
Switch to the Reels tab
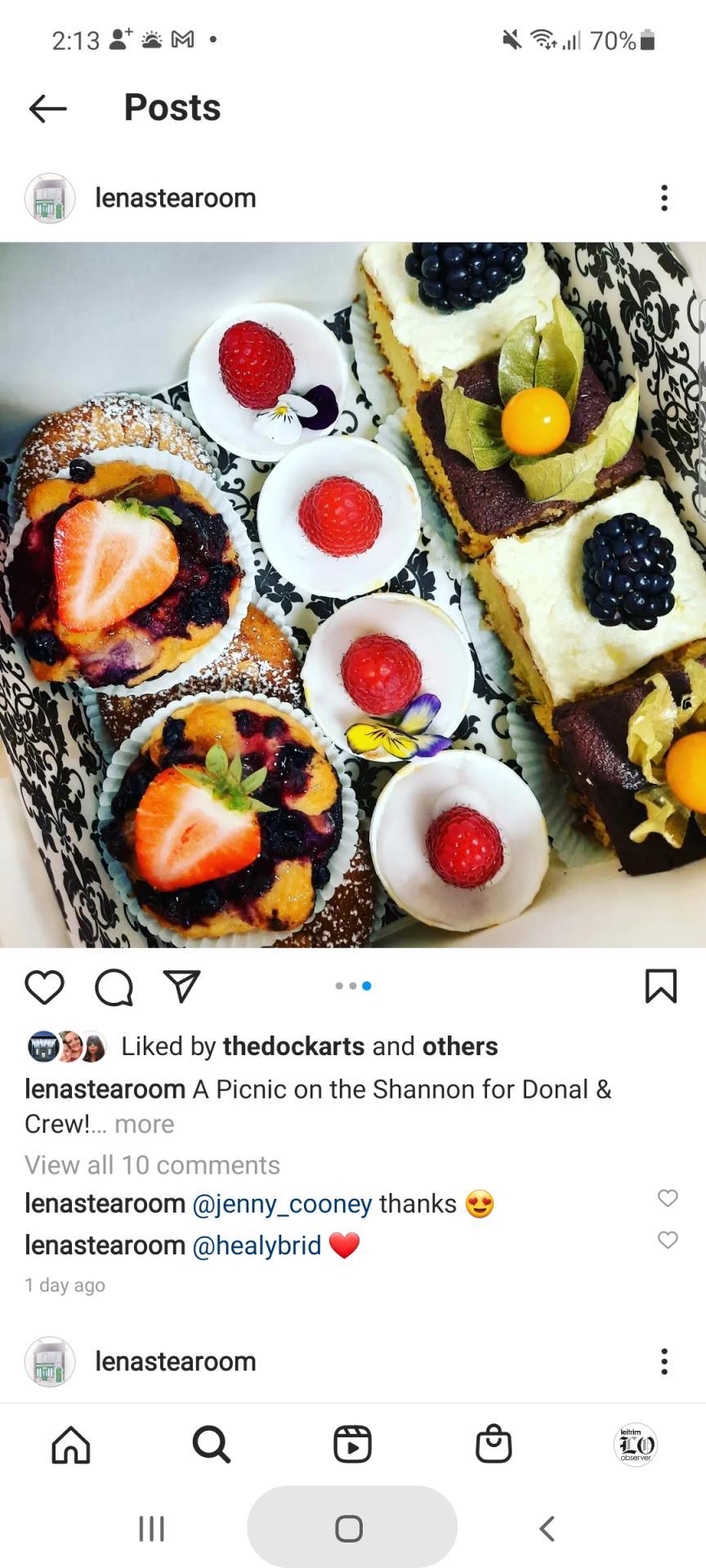[353, 1445]
